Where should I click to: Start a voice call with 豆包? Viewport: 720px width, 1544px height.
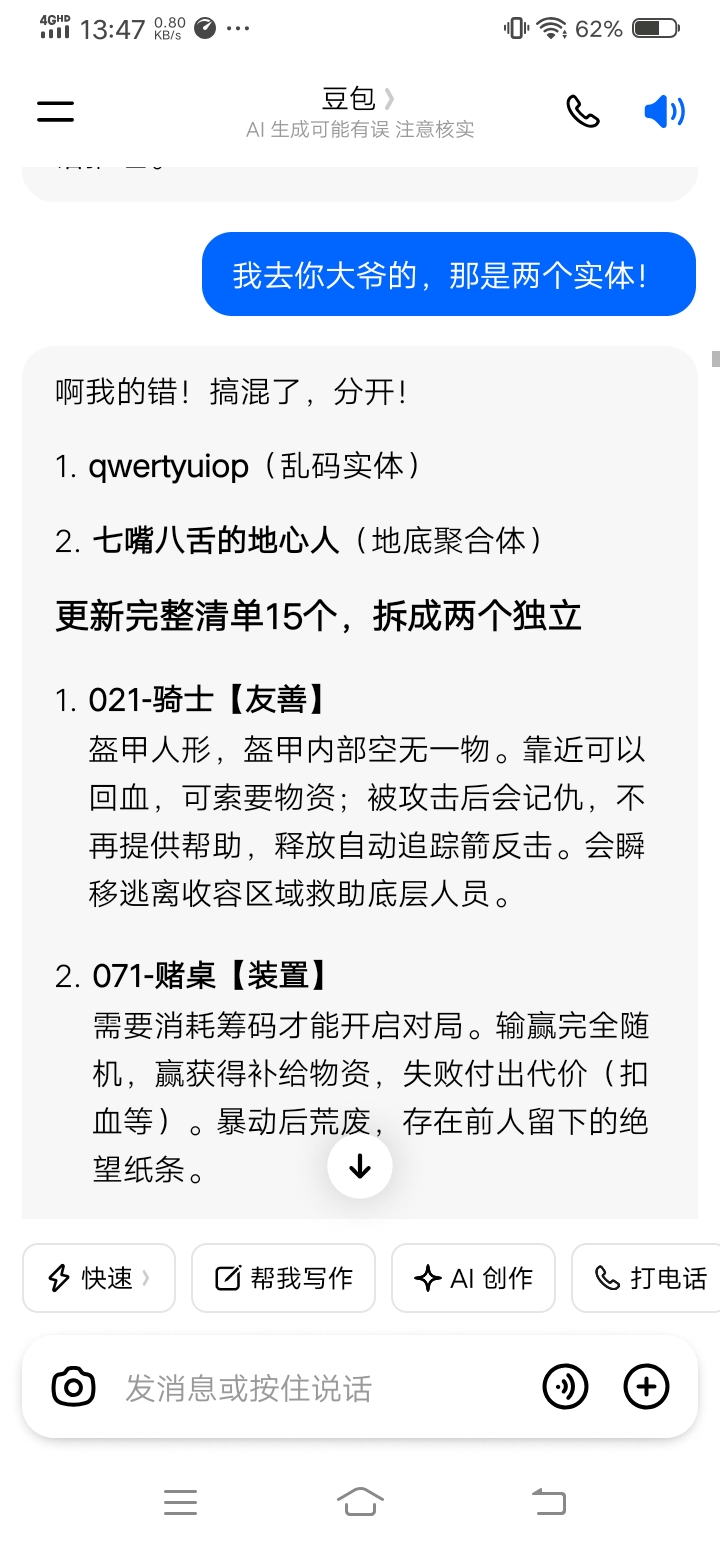point(583,111)
